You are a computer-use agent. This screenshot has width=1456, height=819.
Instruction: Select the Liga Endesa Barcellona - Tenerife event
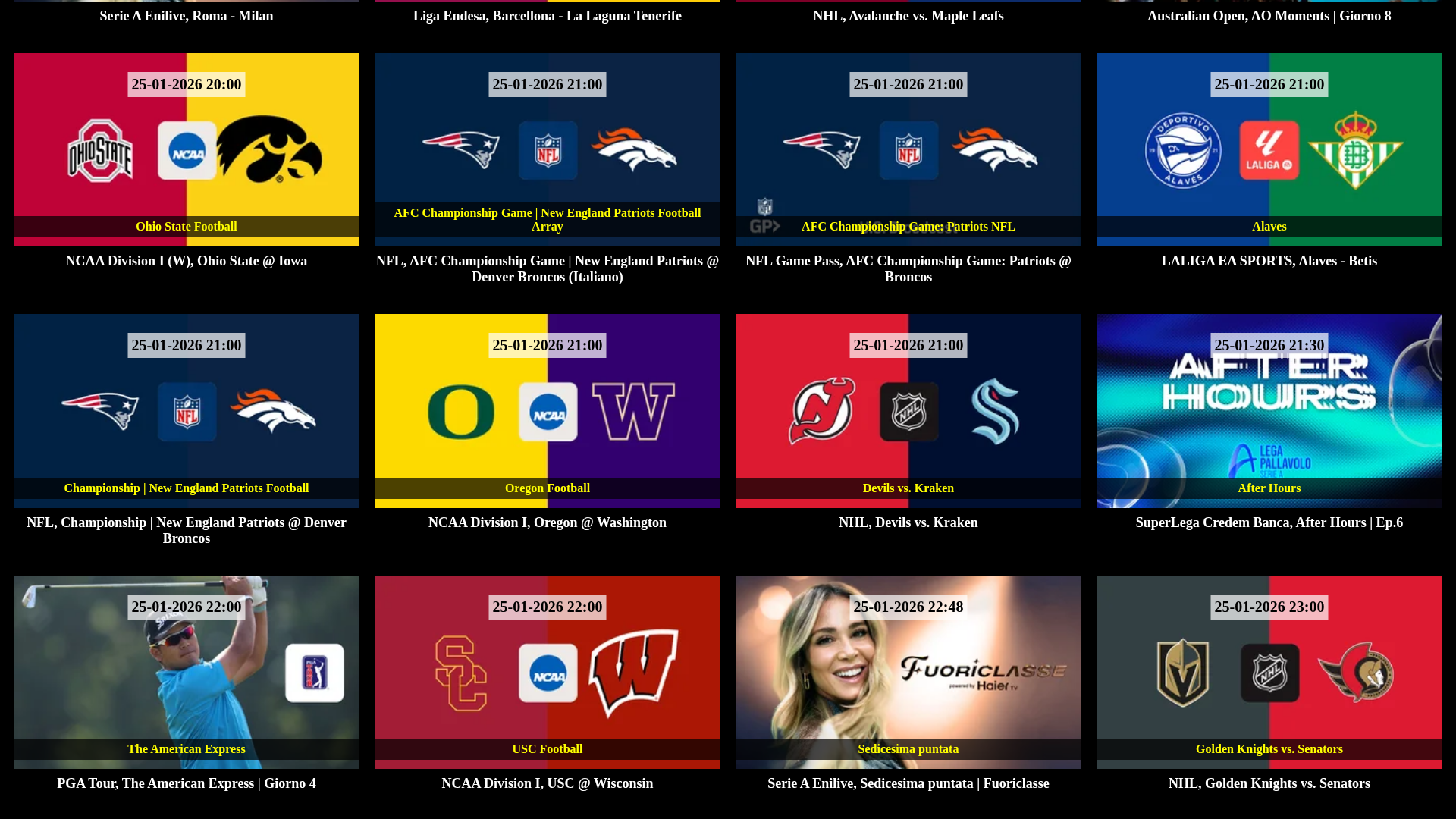click(547, 16)
